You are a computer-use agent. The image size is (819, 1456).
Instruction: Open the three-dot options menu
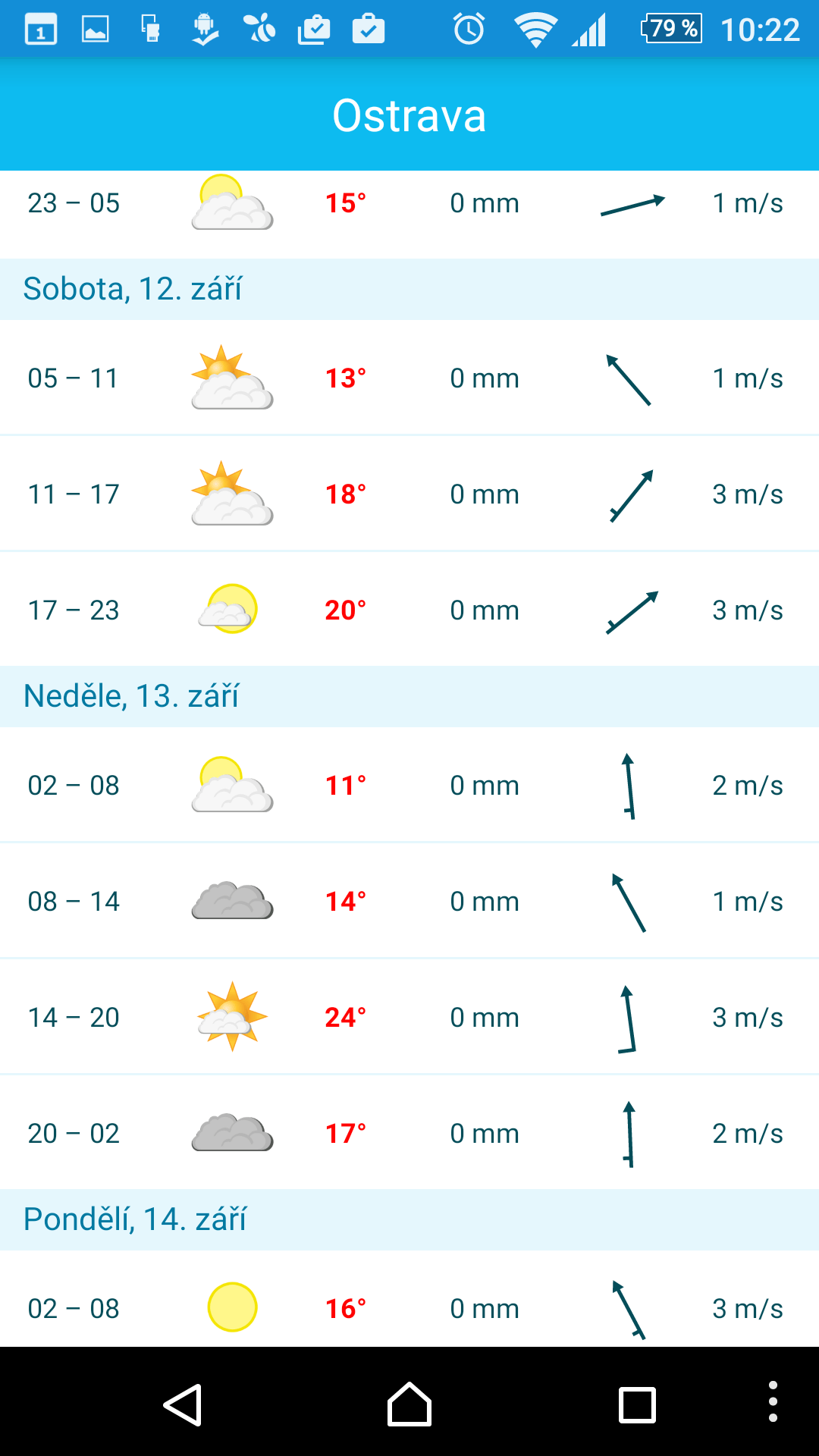pyautogui.click(x=773, y=1401)
